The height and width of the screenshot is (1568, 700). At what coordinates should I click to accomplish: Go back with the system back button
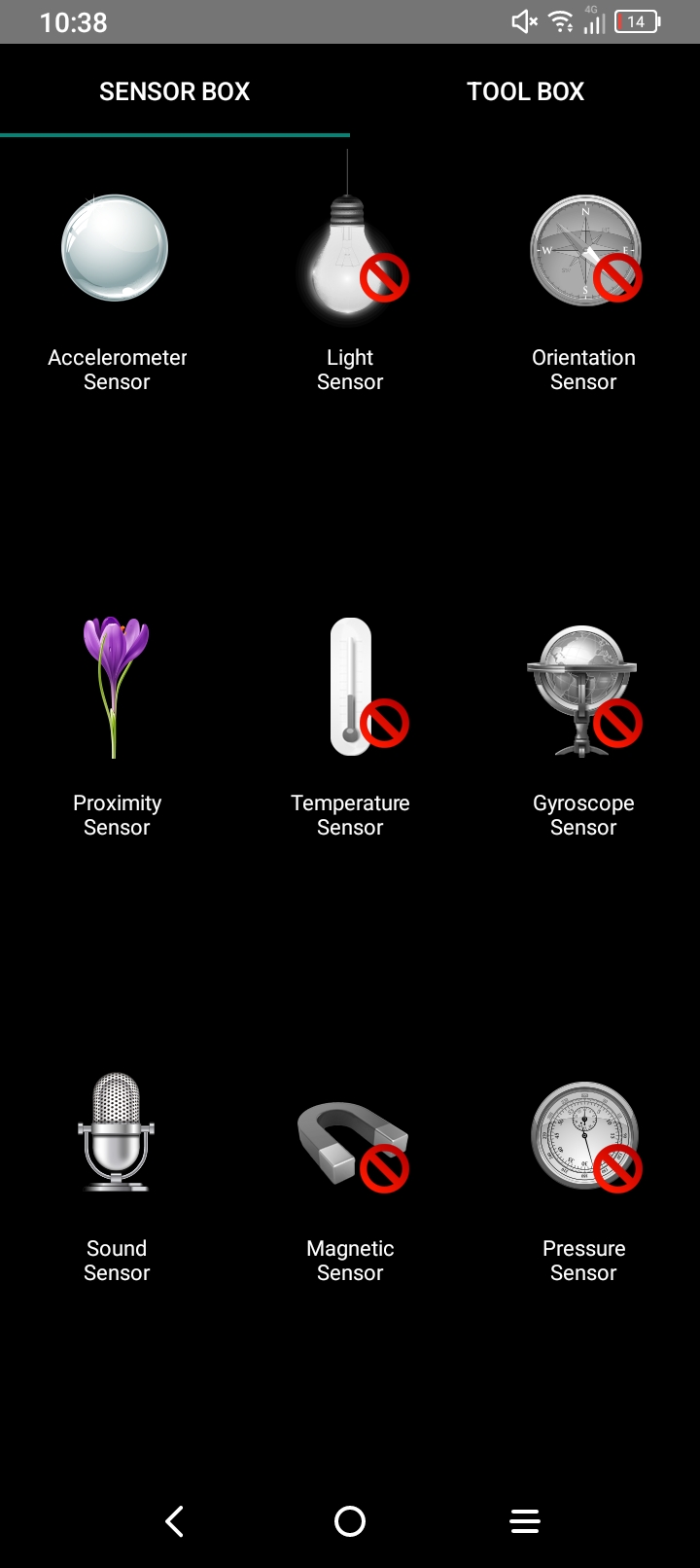(175, 1521)
